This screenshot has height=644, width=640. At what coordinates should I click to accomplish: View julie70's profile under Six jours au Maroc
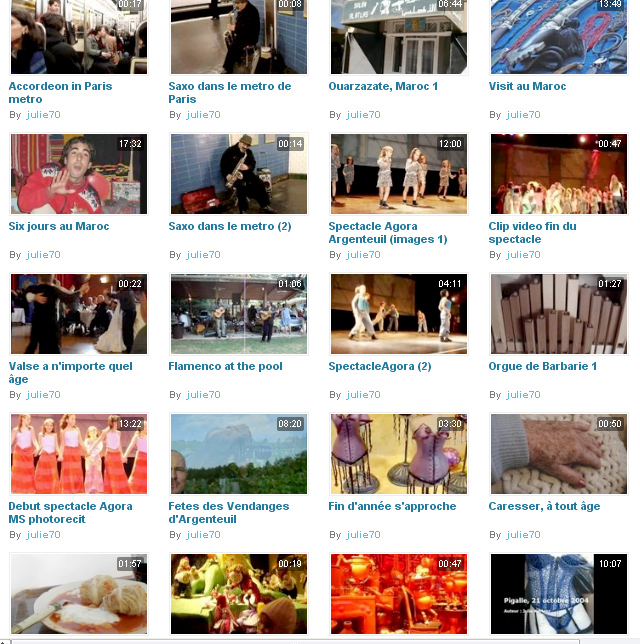pyautogui.click(x=43, y=255)
